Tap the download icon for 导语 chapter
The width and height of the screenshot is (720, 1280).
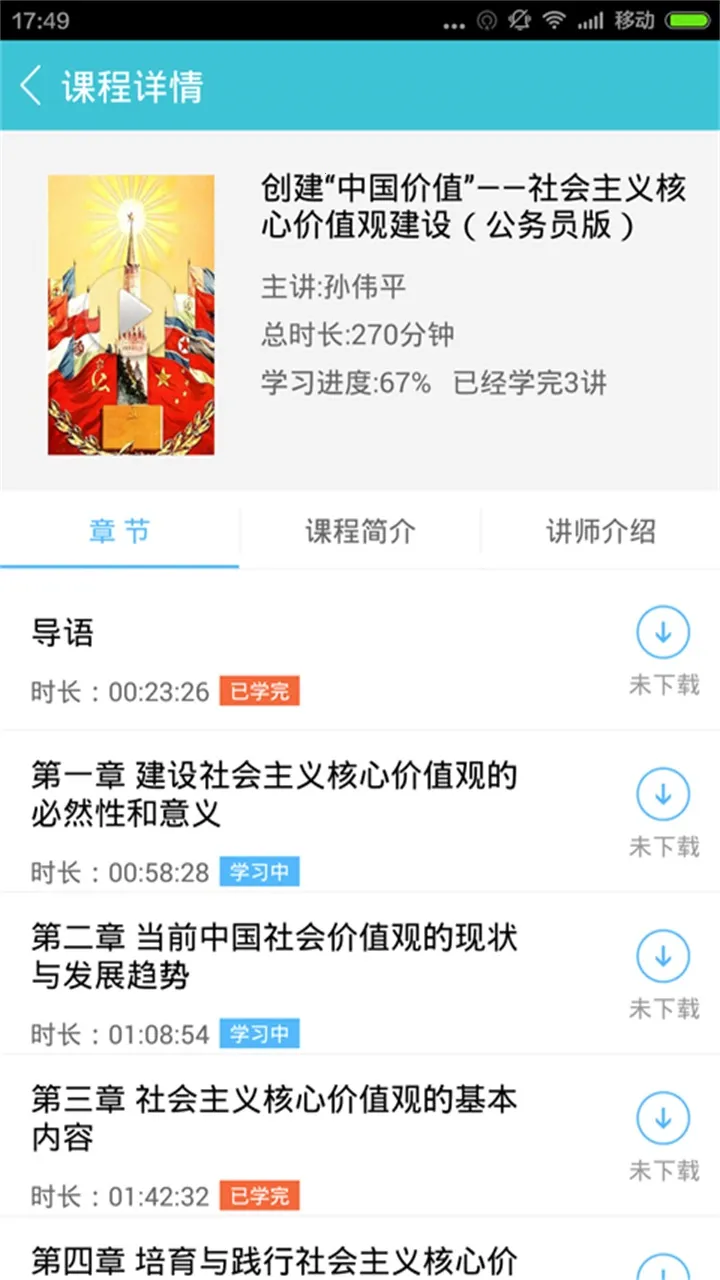(663, 631)
